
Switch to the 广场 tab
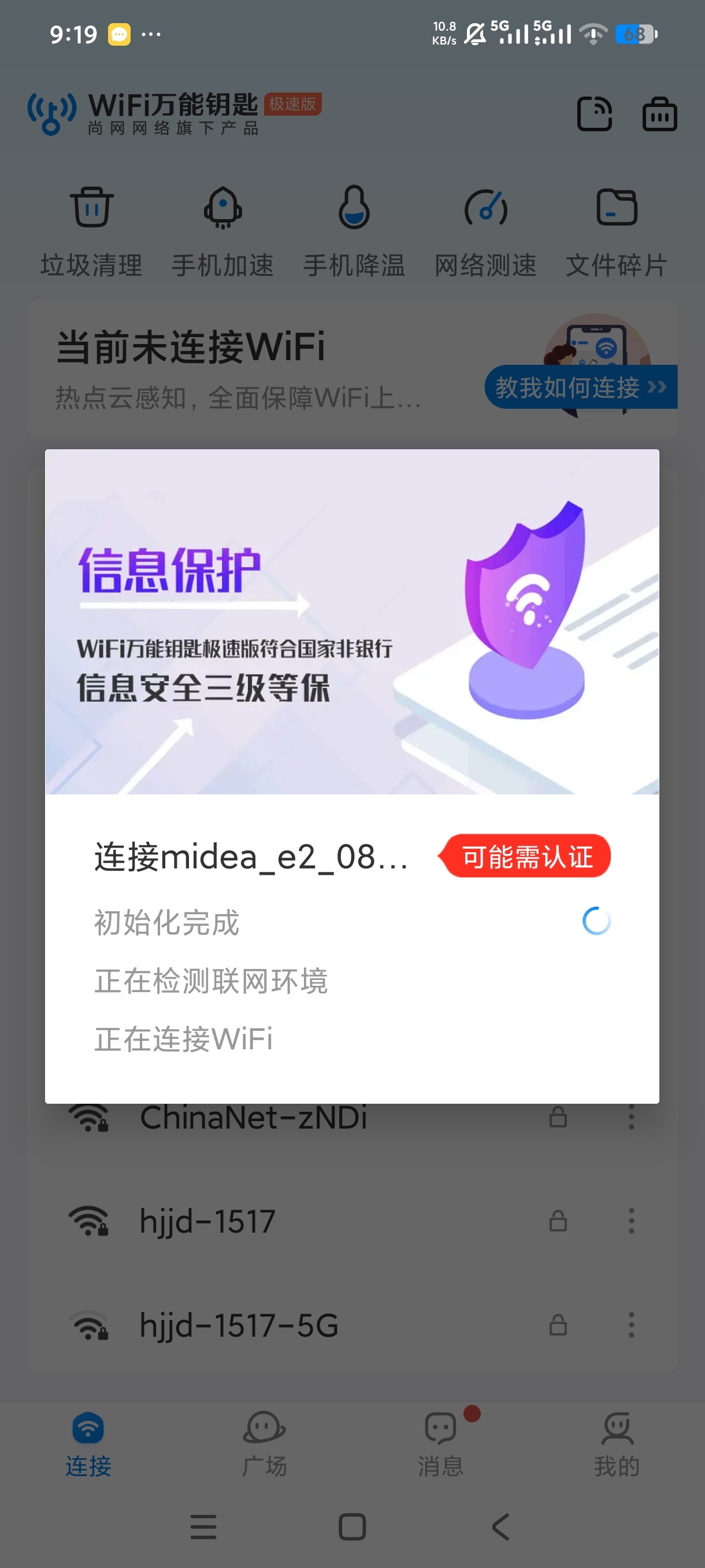pyautogui.click(x=264, y=1444)
